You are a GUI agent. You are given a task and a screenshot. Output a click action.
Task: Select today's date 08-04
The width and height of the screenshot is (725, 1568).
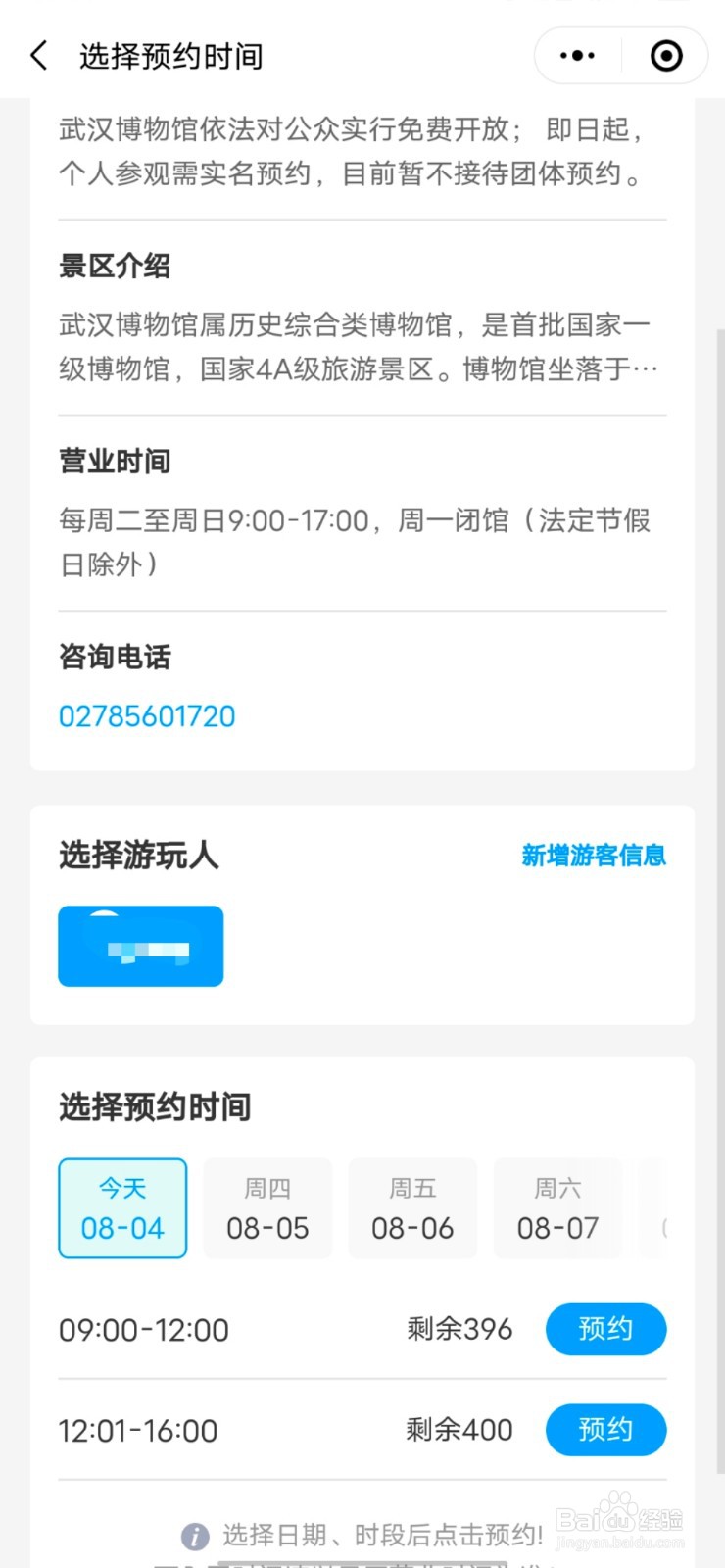pos(121,1208)
